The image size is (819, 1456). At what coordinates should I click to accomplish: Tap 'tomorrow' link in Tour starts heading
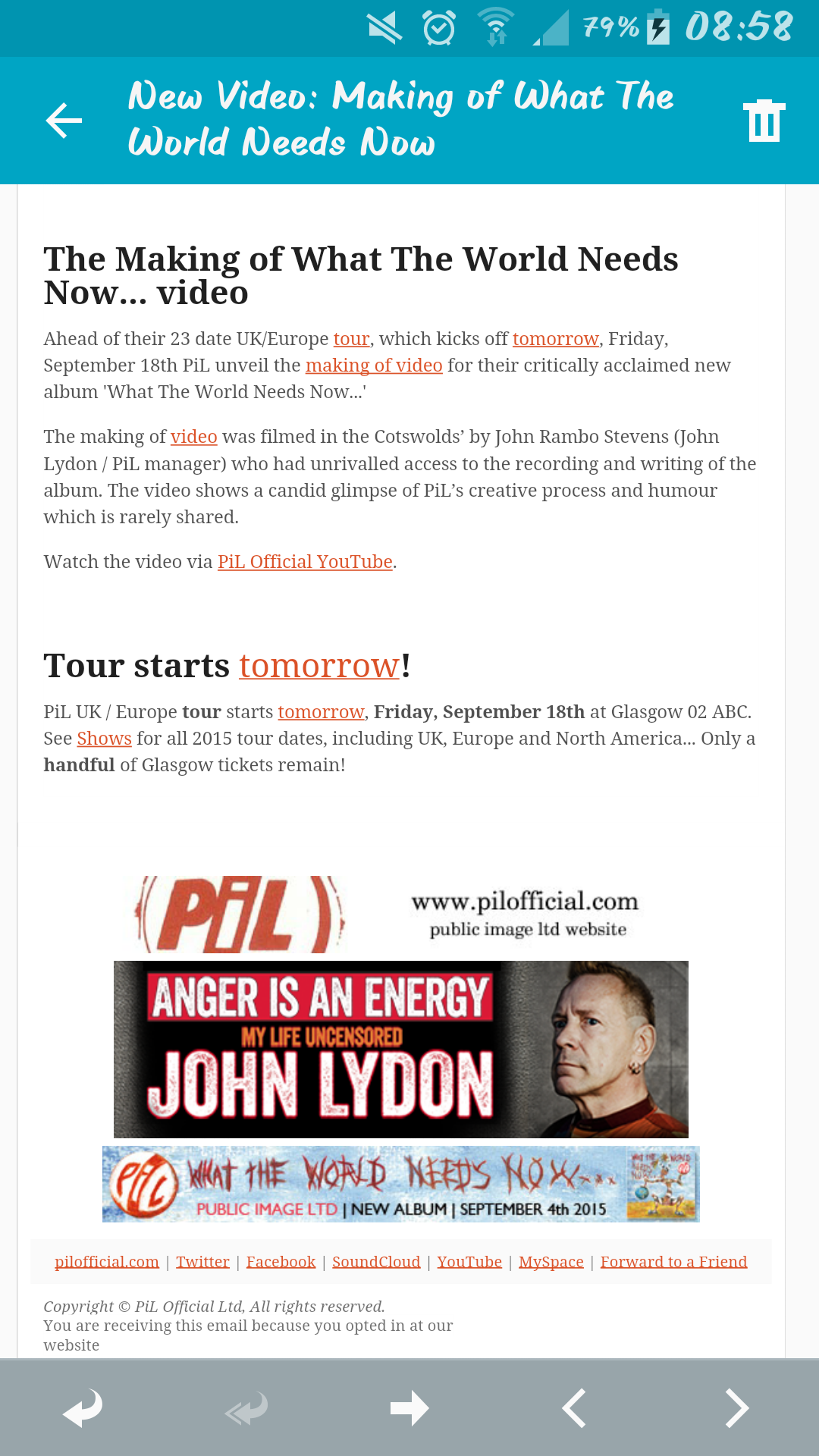[319, 667]
